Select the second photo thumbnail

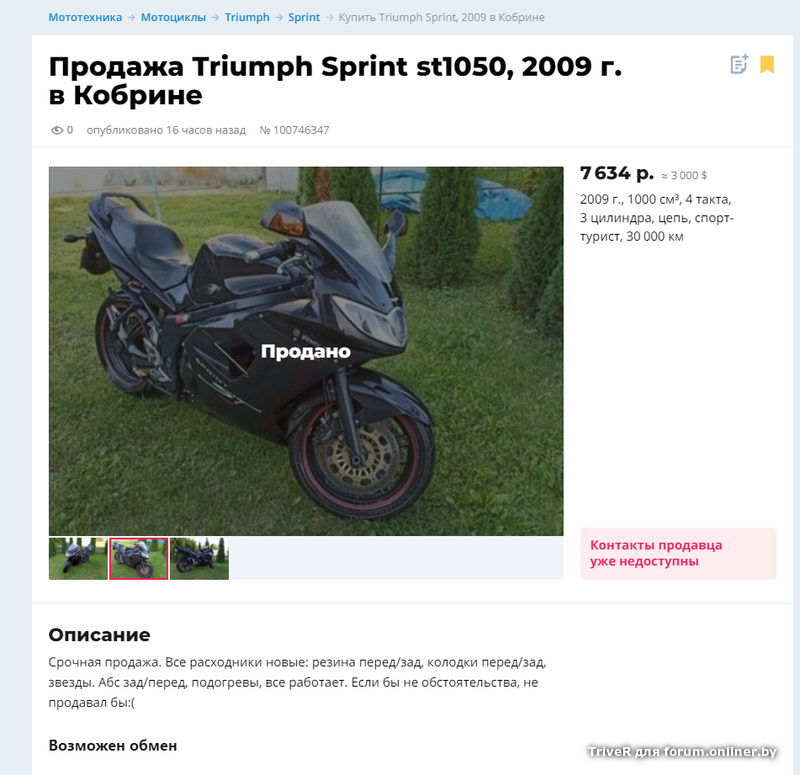pos(139,559)
